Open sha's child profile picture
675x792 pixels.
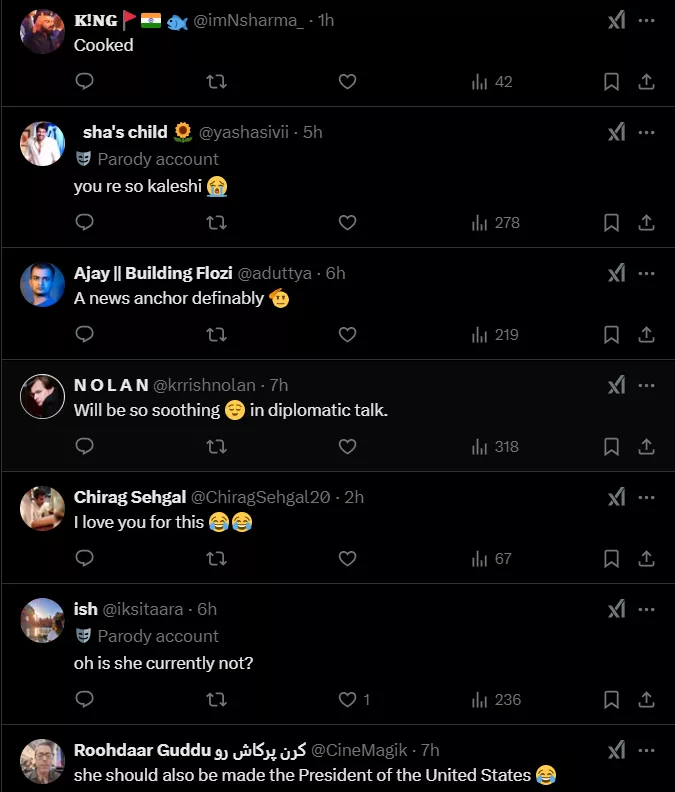42,144
